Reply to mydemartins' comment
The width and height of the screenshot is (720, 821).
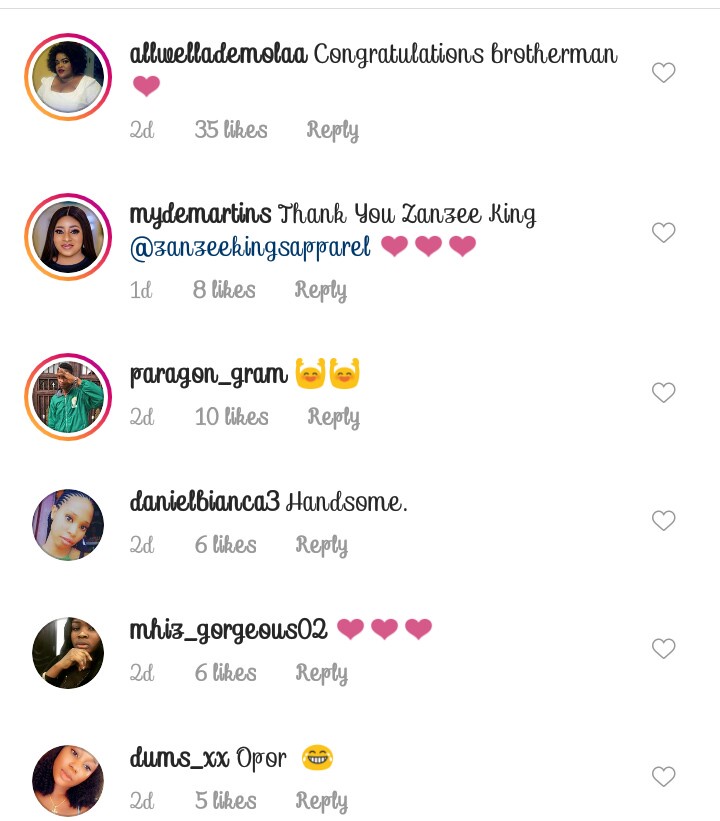pyautogui.click(x=320, y=290)
